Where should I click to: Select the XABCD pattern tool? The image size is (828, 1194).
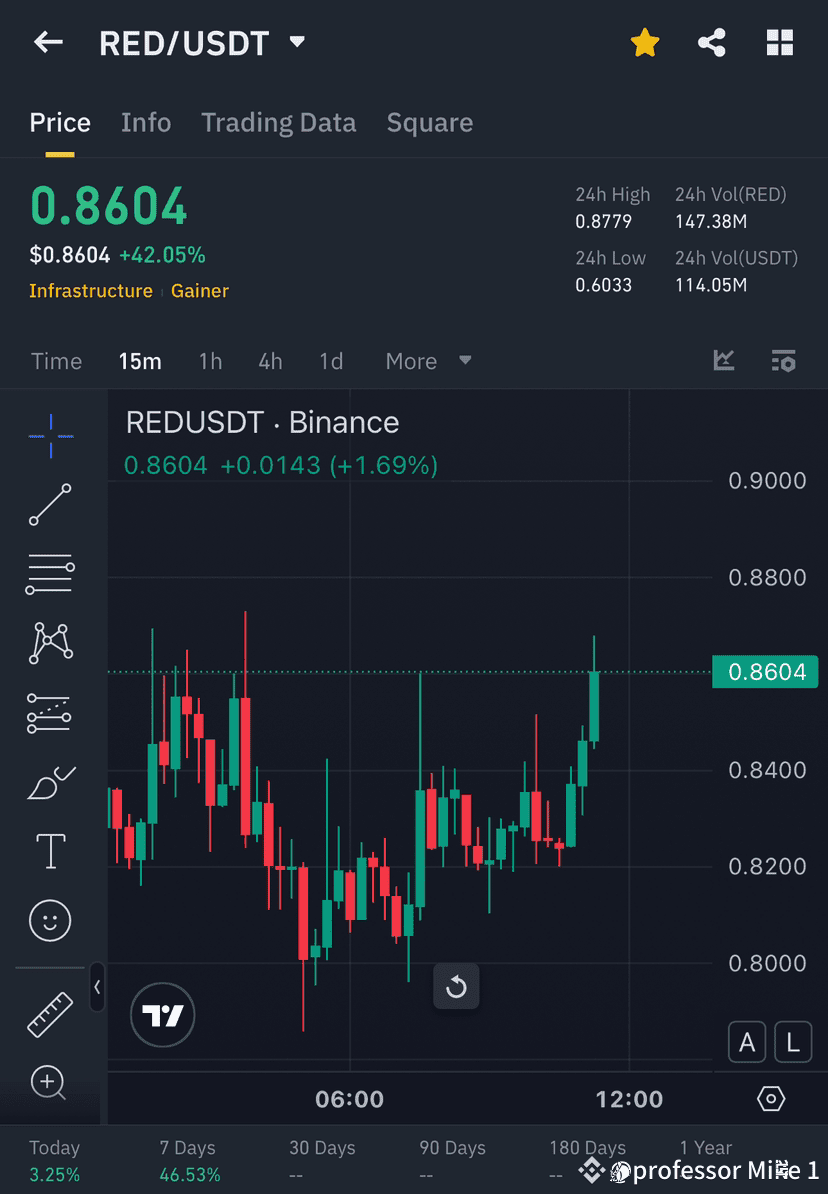click(50, 643)
